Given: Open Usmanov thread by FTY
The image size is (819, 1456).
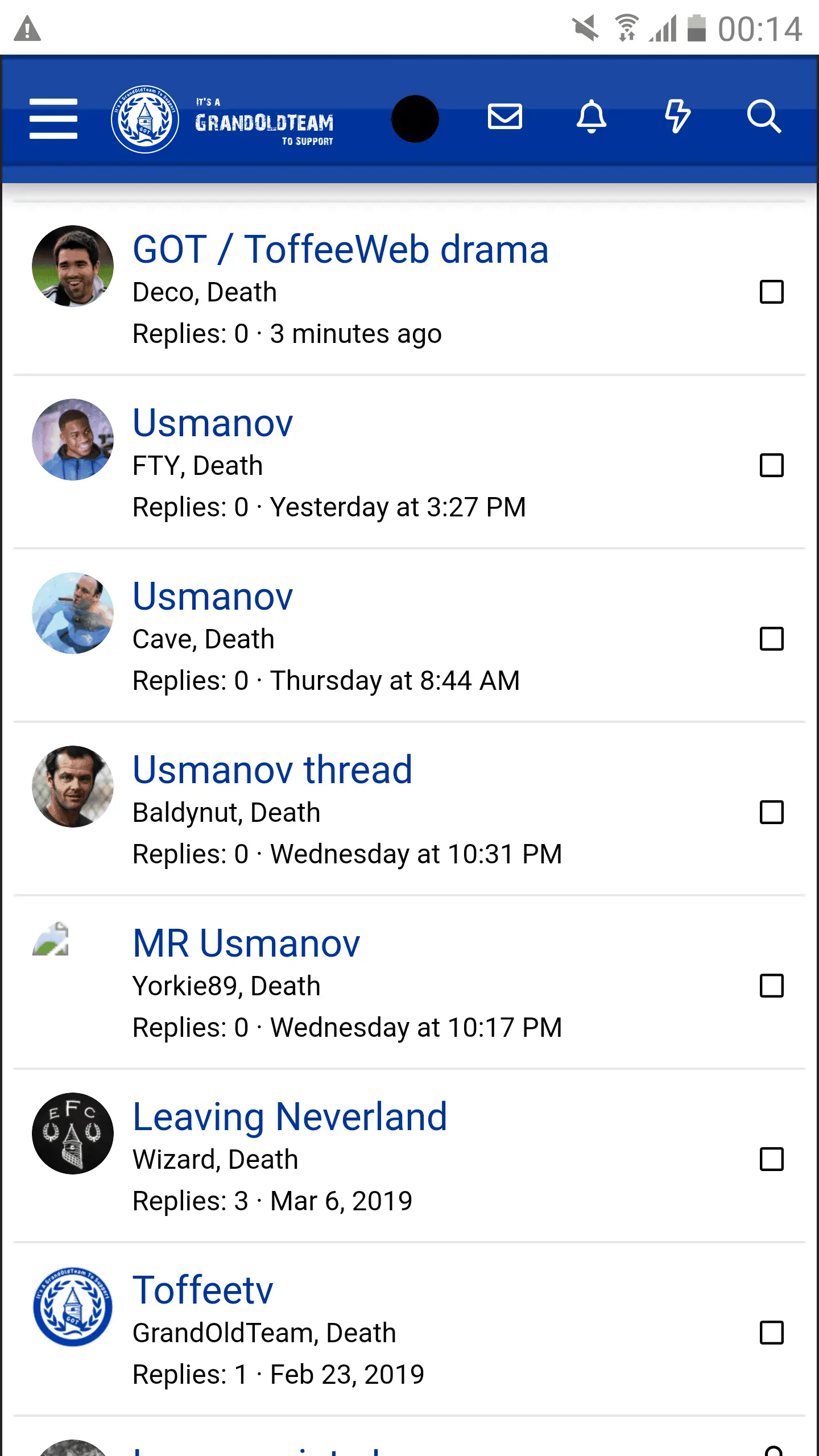Looking at the screenshot, I should click(x=213, y=423).
